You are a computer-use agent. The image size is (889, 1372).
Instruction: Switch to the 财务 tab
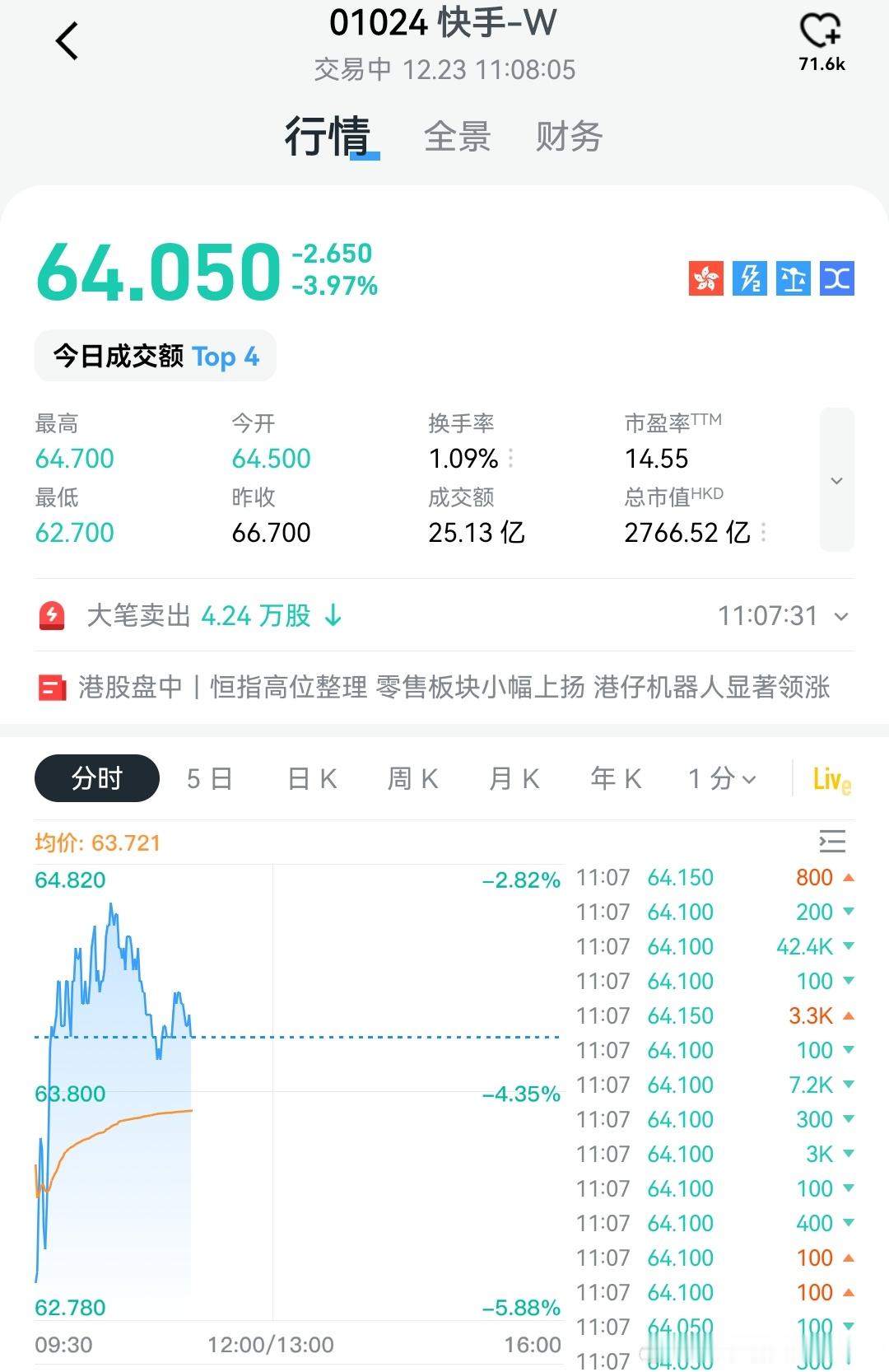(570, 137)
